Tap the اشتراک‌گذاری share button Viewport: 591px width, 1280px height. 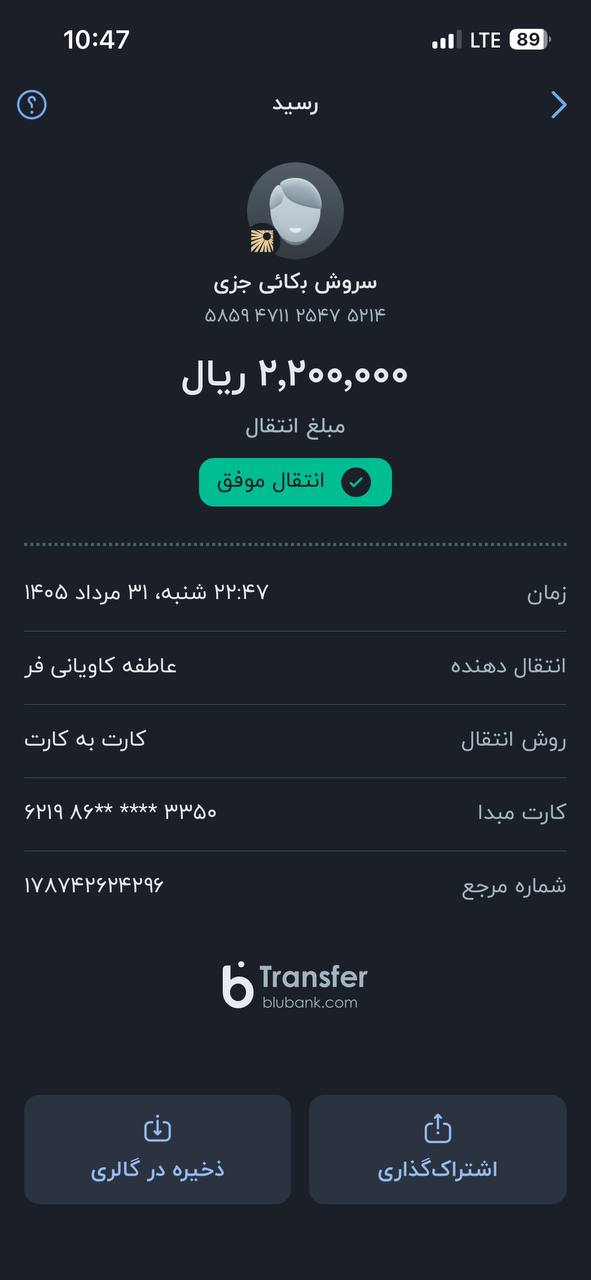pyautogui.click(x=437, y=1149)
